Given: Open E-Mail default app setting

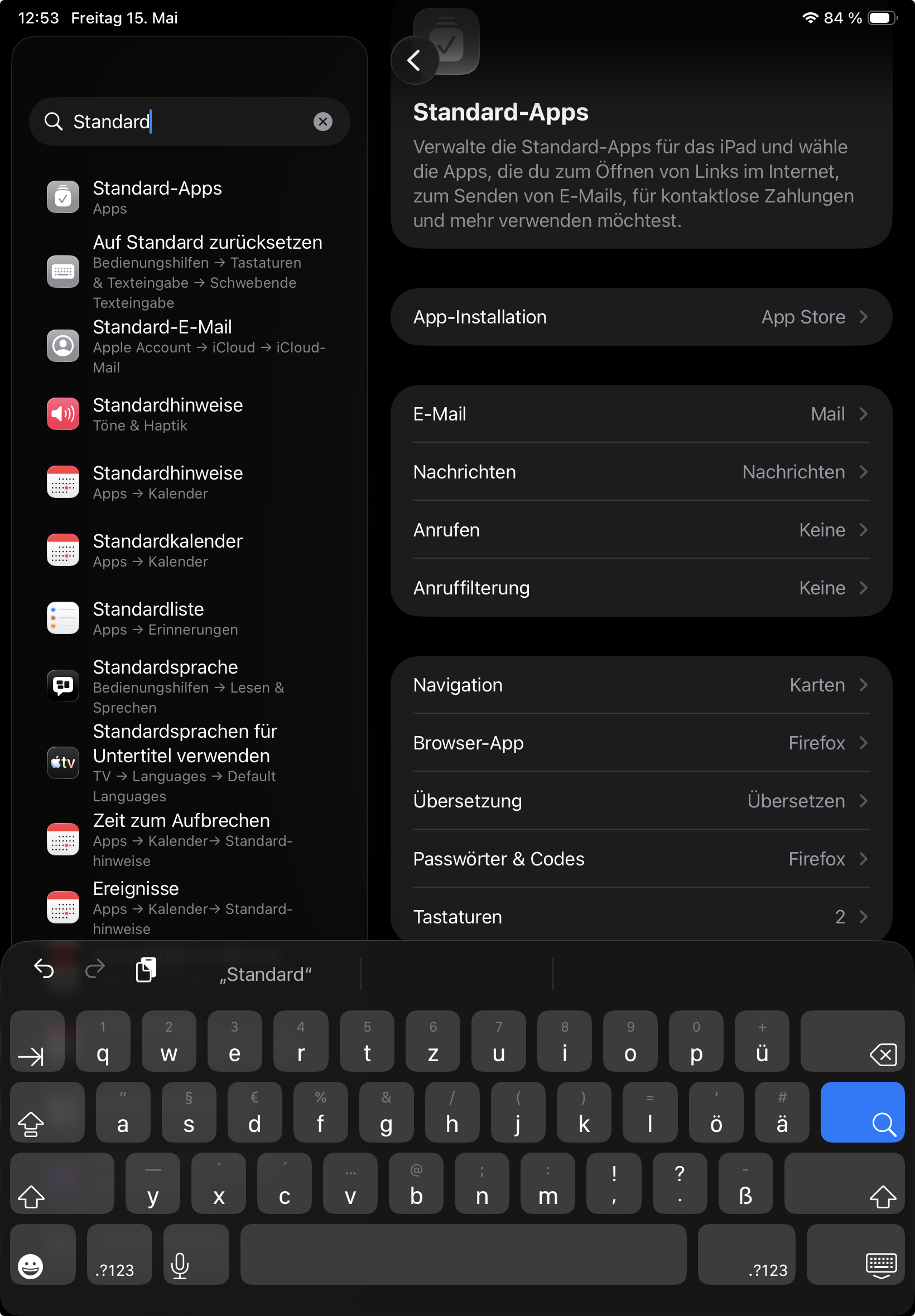Looking at the screenshot, I should 641,414.
